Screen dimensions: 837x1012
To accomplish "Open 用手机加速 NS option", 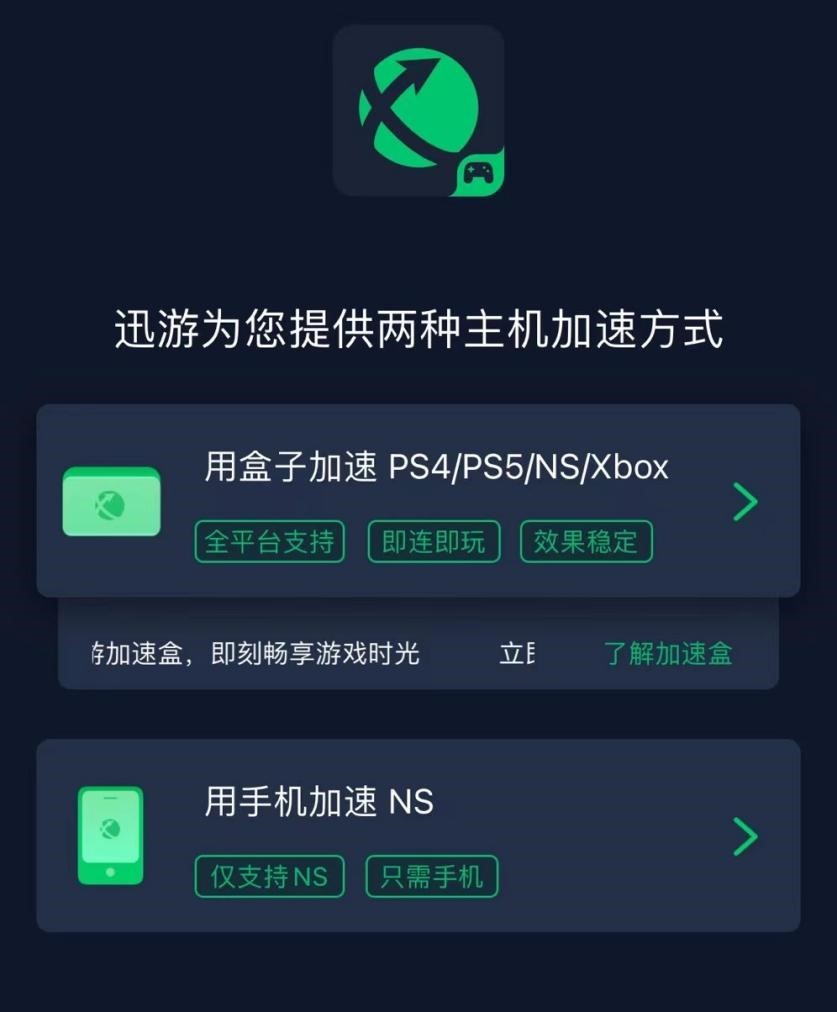I will click(418, 835).
